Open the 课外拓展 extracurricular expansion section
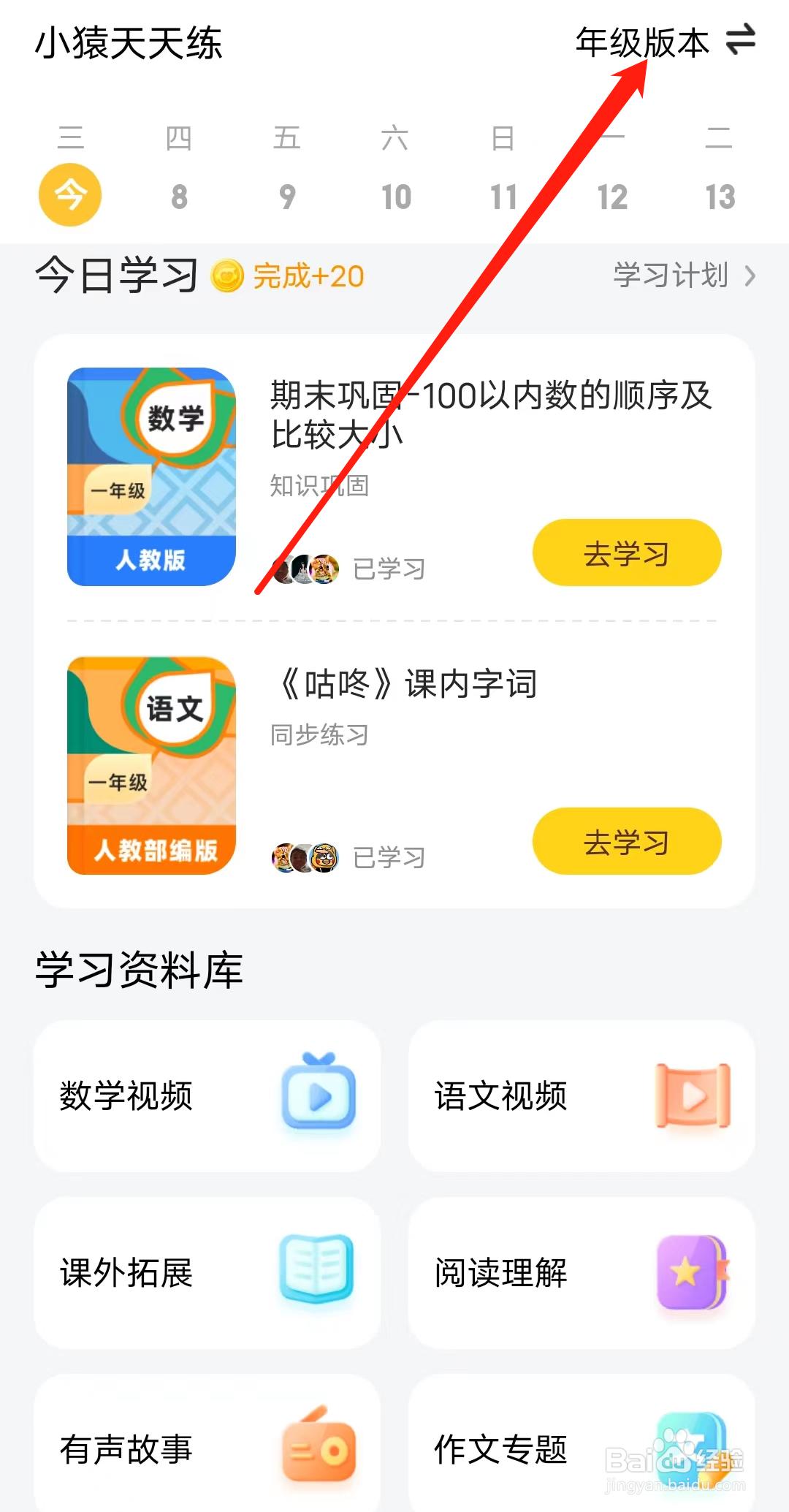This screenshot has height=1512, width=789. pyautogui.click(x=207, y=1272)
